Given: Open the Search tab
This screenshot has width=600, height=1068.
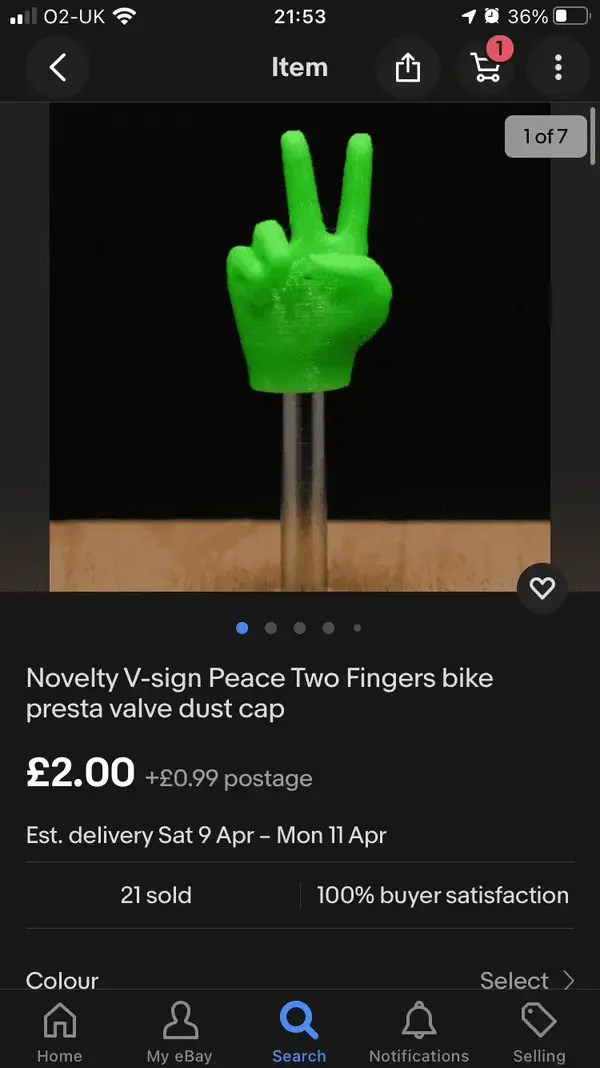Looking at the screenshot, I should pyautogui.click(x=299, y=1032).
